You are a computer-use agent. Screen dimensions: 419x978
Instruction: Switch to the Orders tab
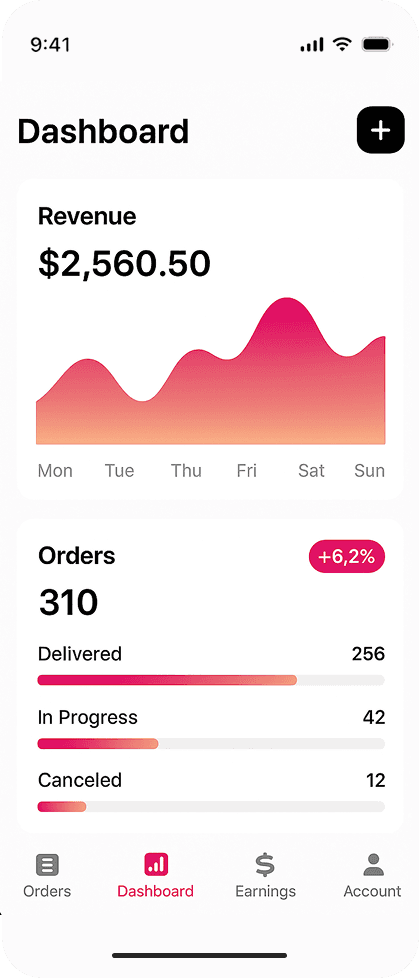point(47,876)
